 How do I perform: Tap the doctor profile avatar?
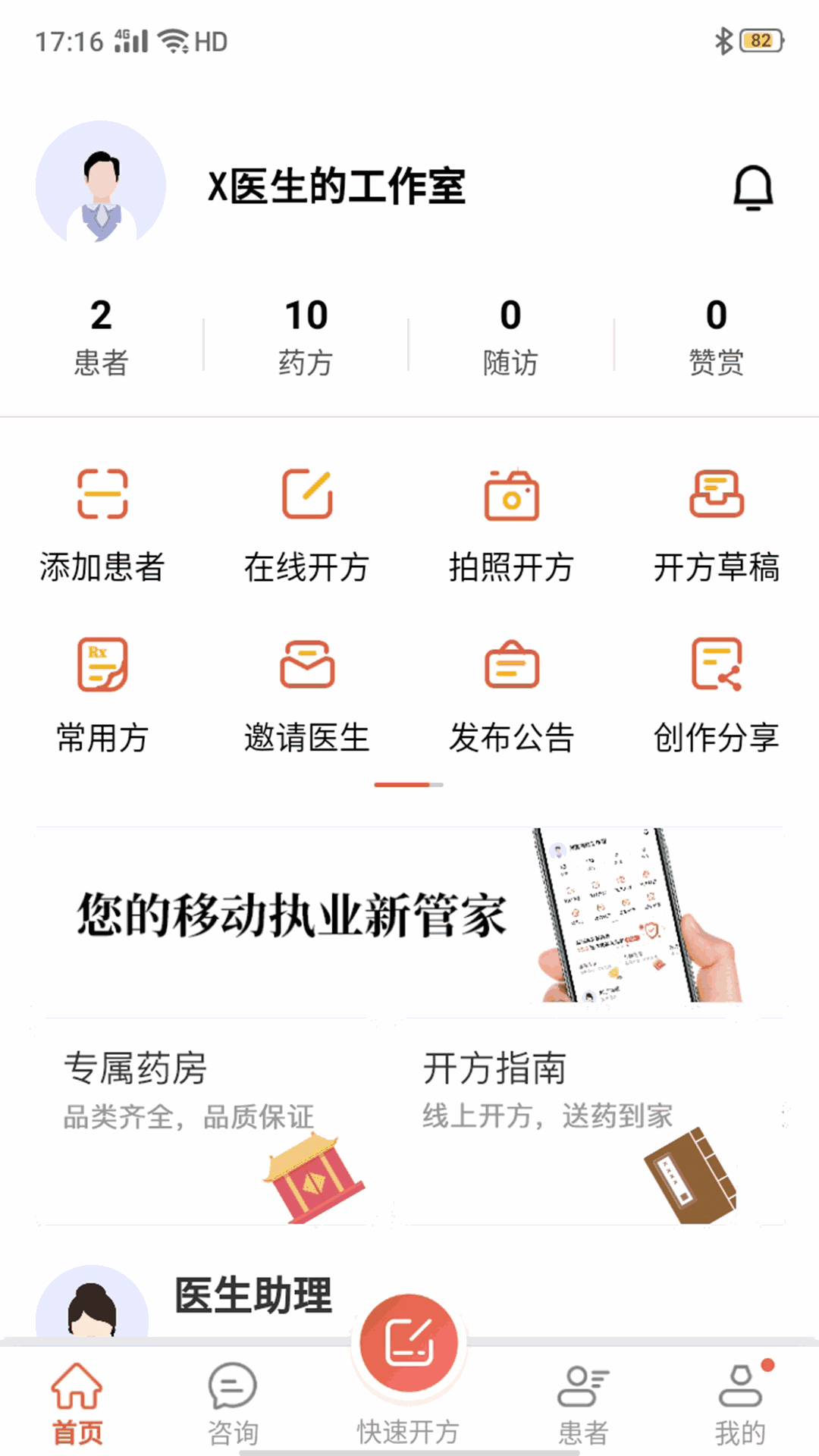[101, 183]
